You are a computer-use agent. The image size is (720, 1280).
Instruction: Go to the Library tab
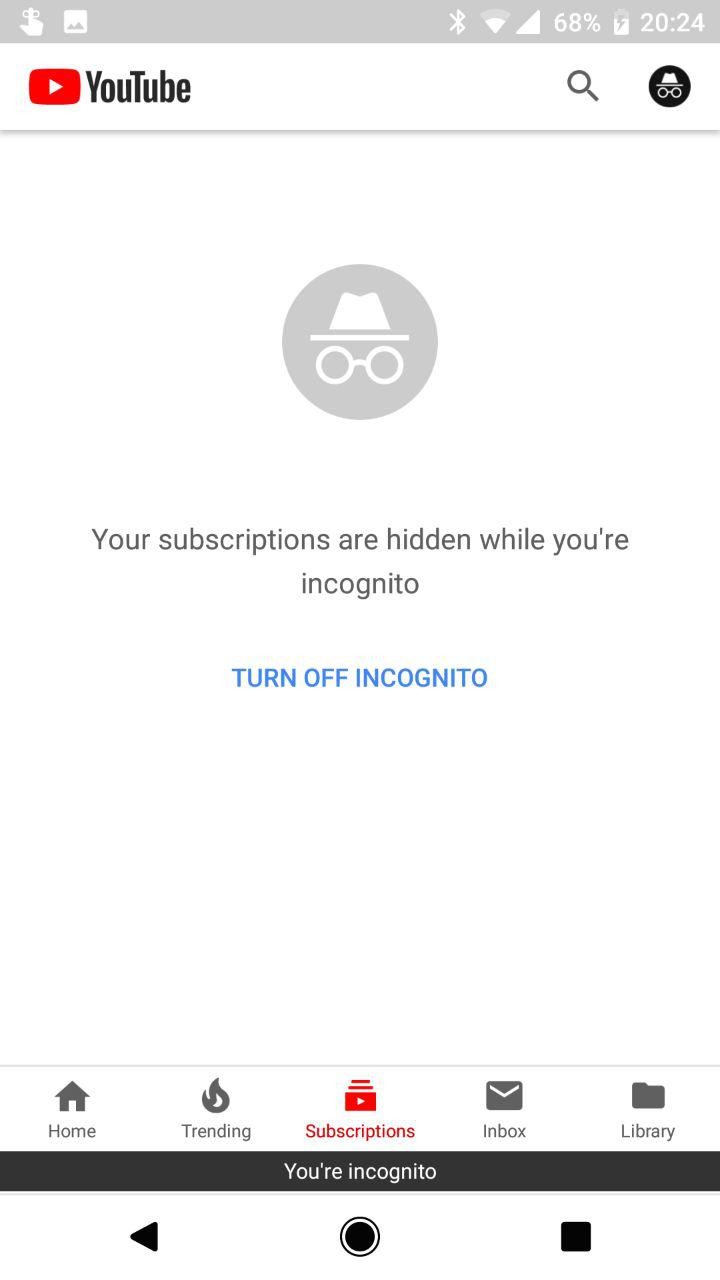pos(648,1110)
